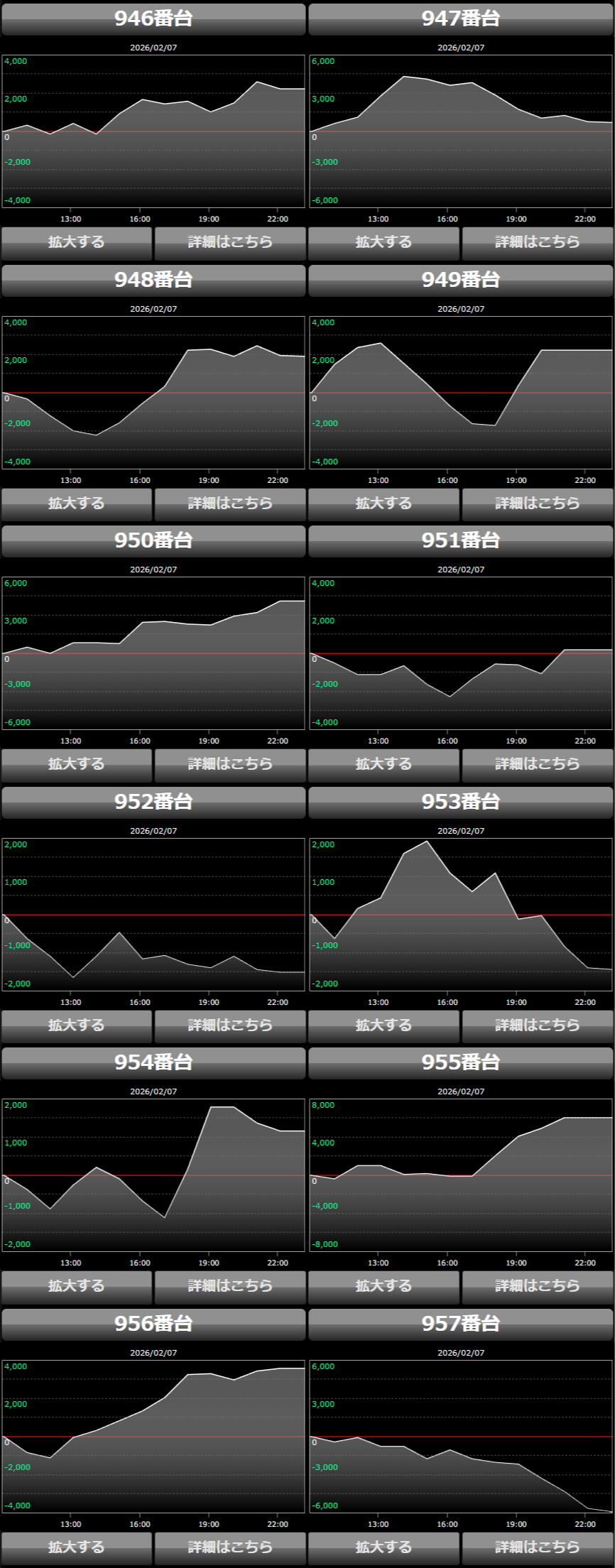The image size is (615, 1568).
Task: Tap 詳細はこちら under 949番台
Action: 538,503
